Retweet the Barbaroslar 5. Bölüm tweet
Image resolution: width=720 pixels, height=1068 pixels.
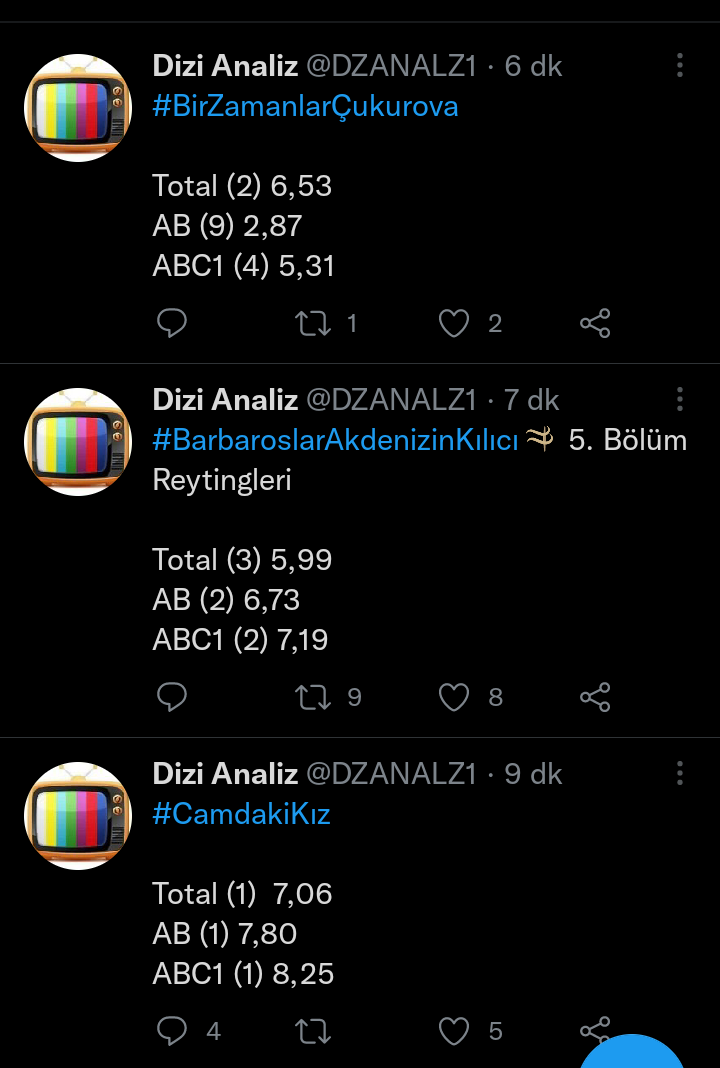tap(313, 697)
